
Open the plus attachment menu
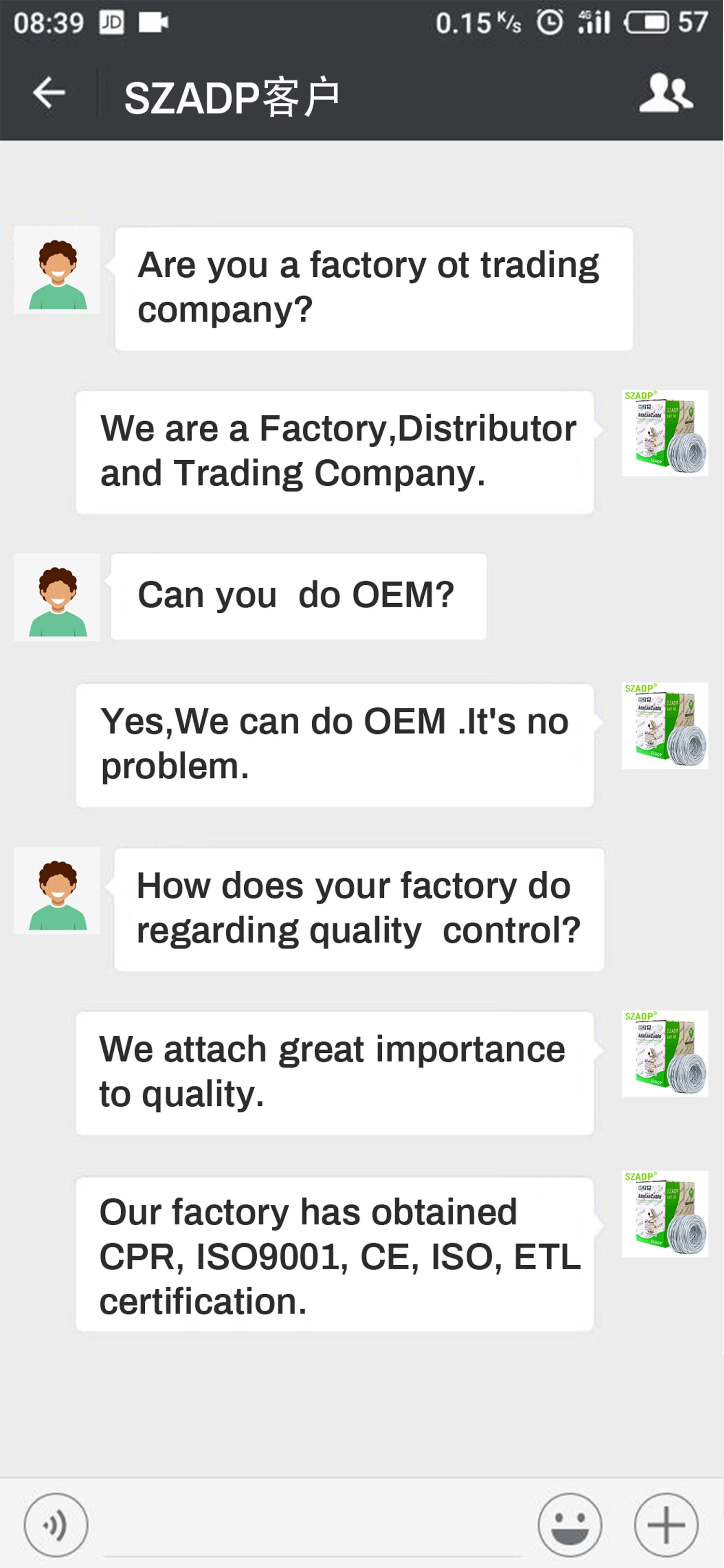pos(666,1524)
